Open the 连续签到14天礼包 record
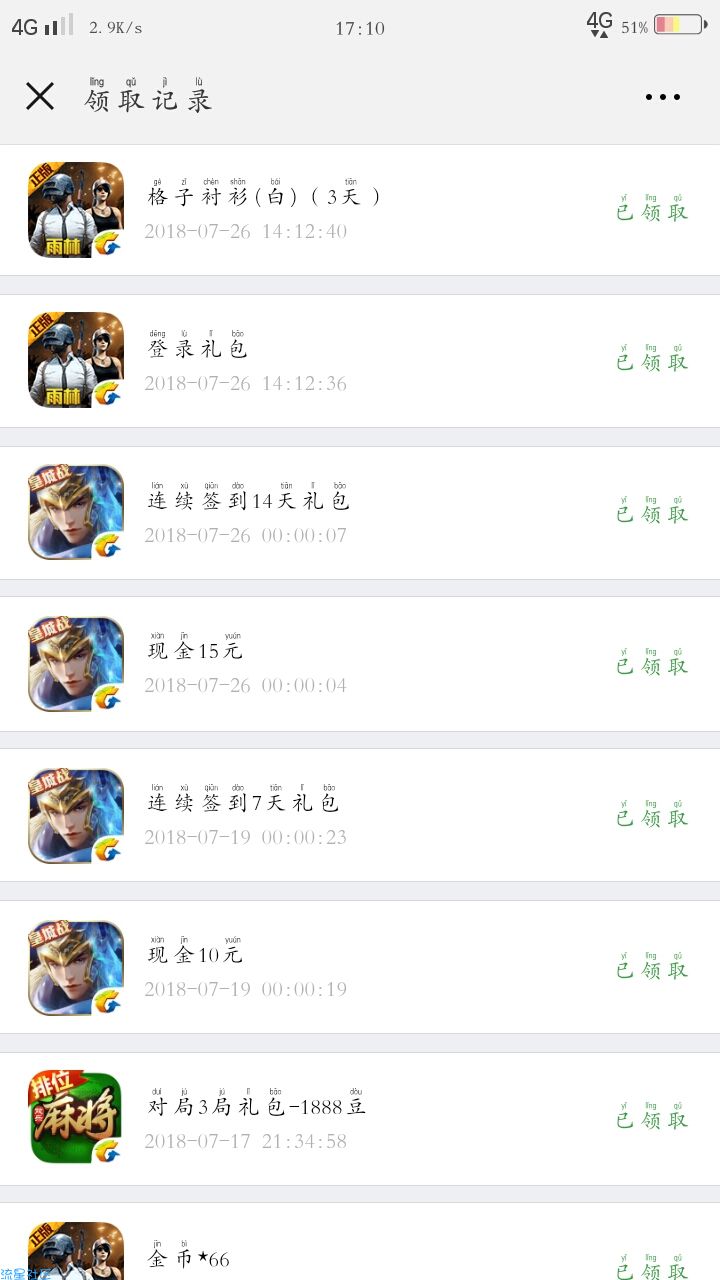This screenshot has width=720, height=1280. 360,513
